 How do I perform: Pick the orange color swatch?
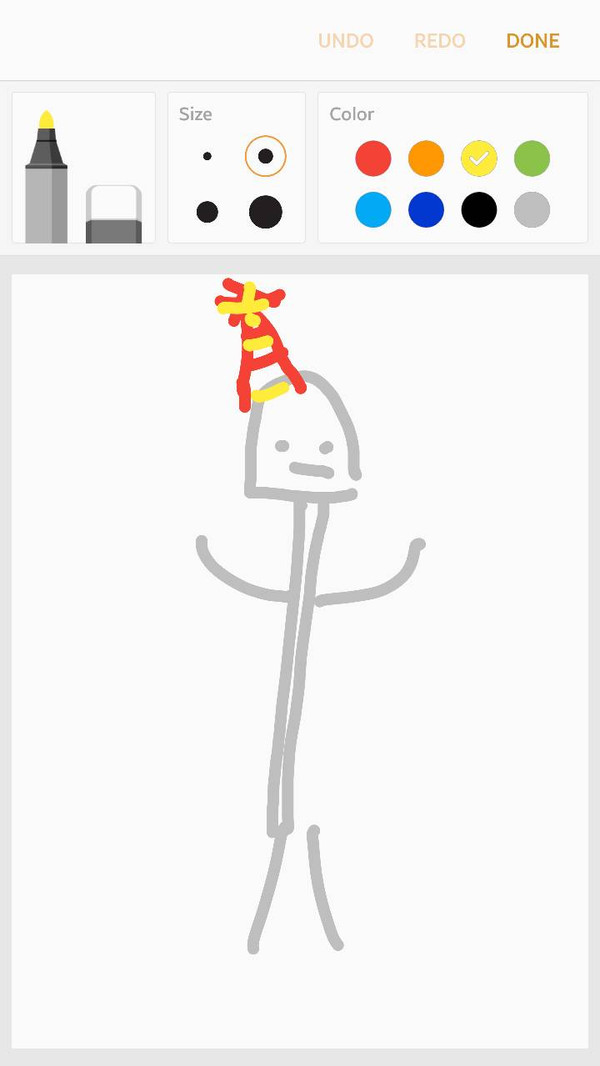(426, 158)
